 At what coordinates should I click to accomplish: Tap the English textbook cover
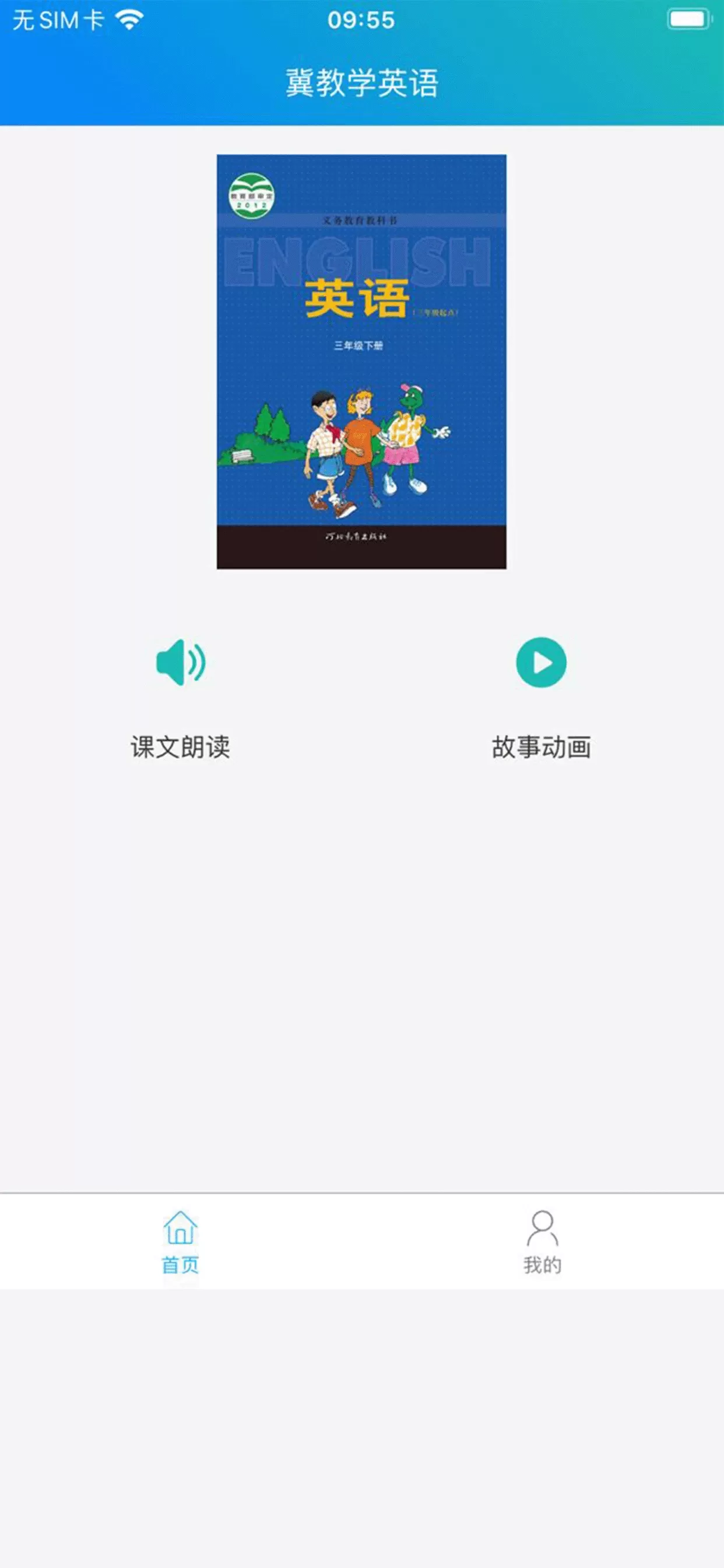click(x=361, y=362)
